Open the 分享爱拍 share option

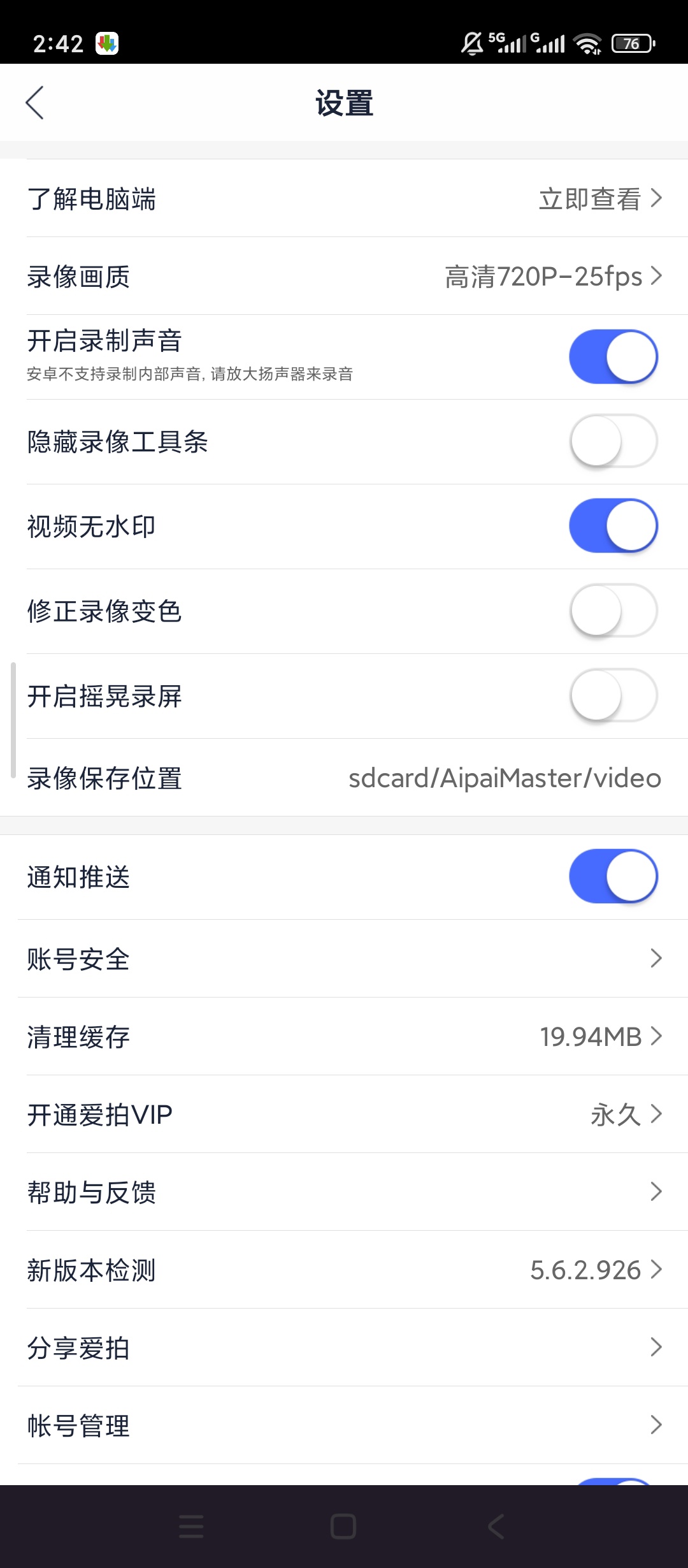pos(344,1348)
